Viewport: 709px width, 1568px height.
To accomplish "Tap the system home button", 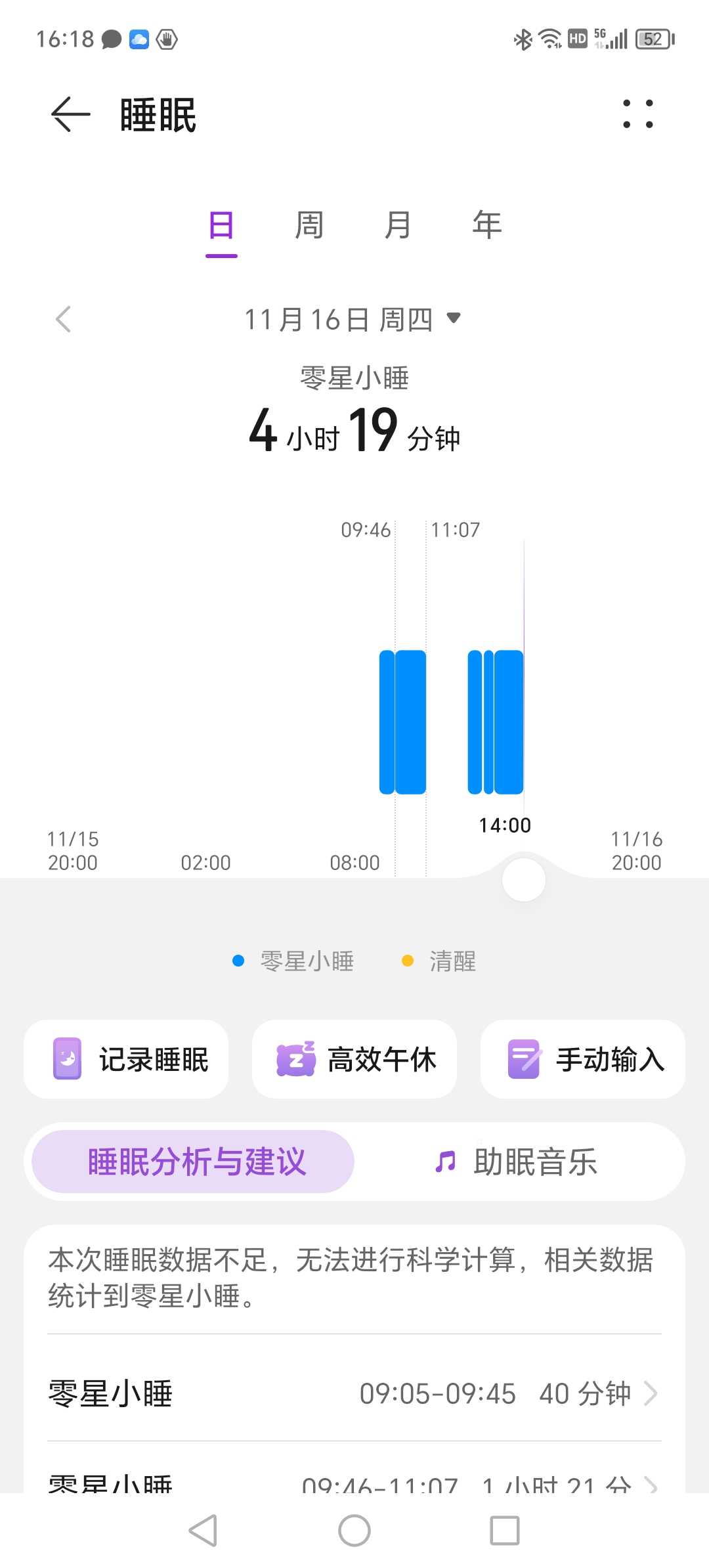I will point(354,1531).
